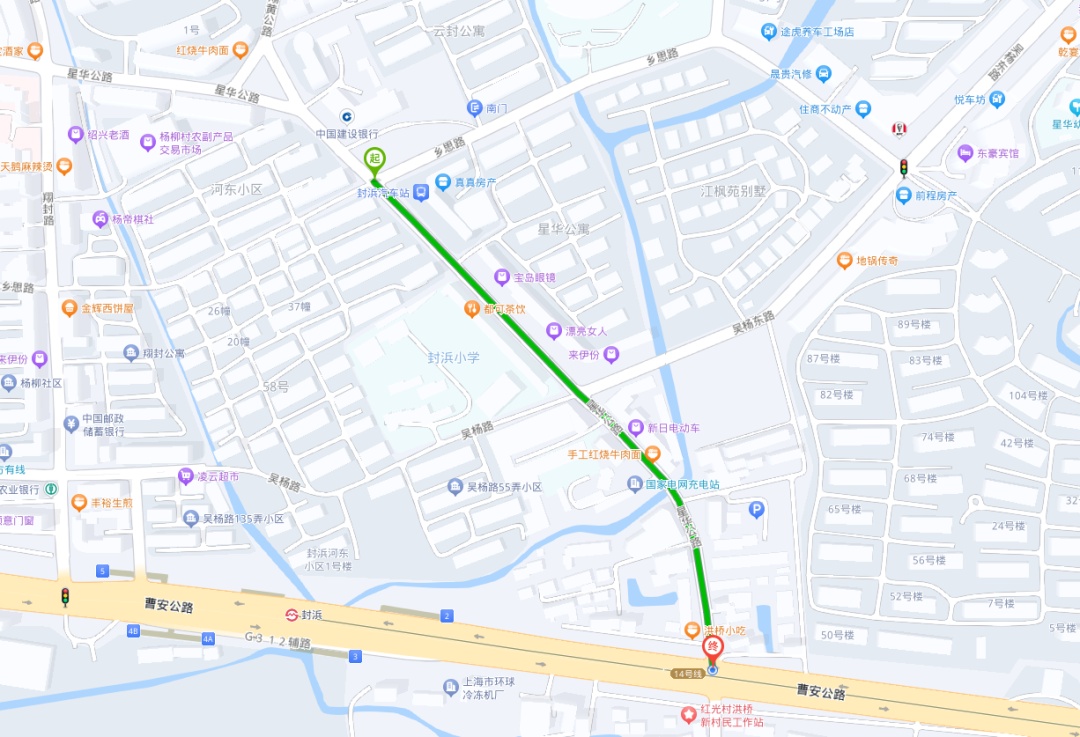Open the 都可茶饮 restaurant marker
This screenshot has height=737, width=1080.
coord(472,309)
